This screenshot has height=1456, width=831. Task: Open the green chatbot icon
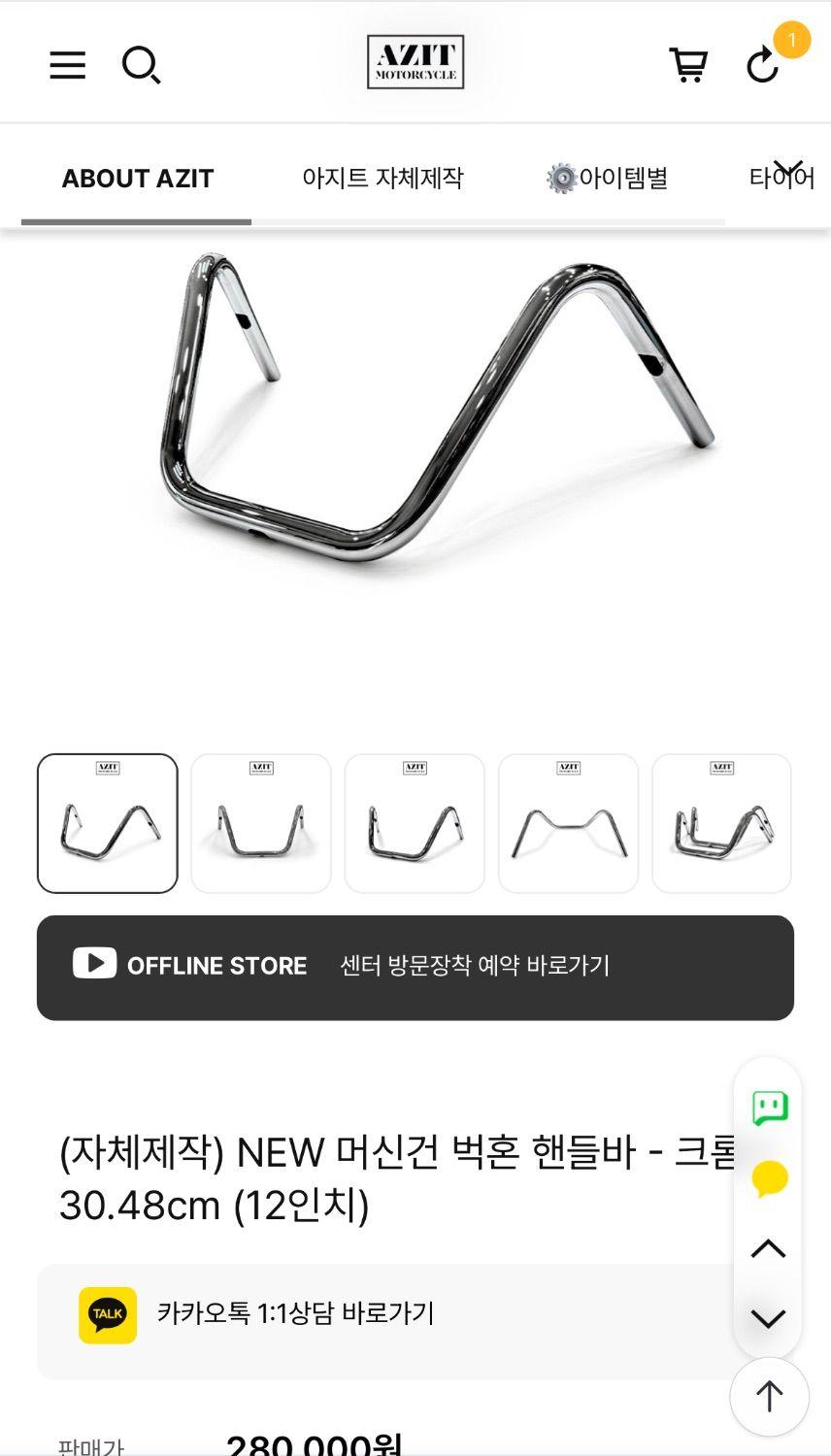[x=769, y=1108]
